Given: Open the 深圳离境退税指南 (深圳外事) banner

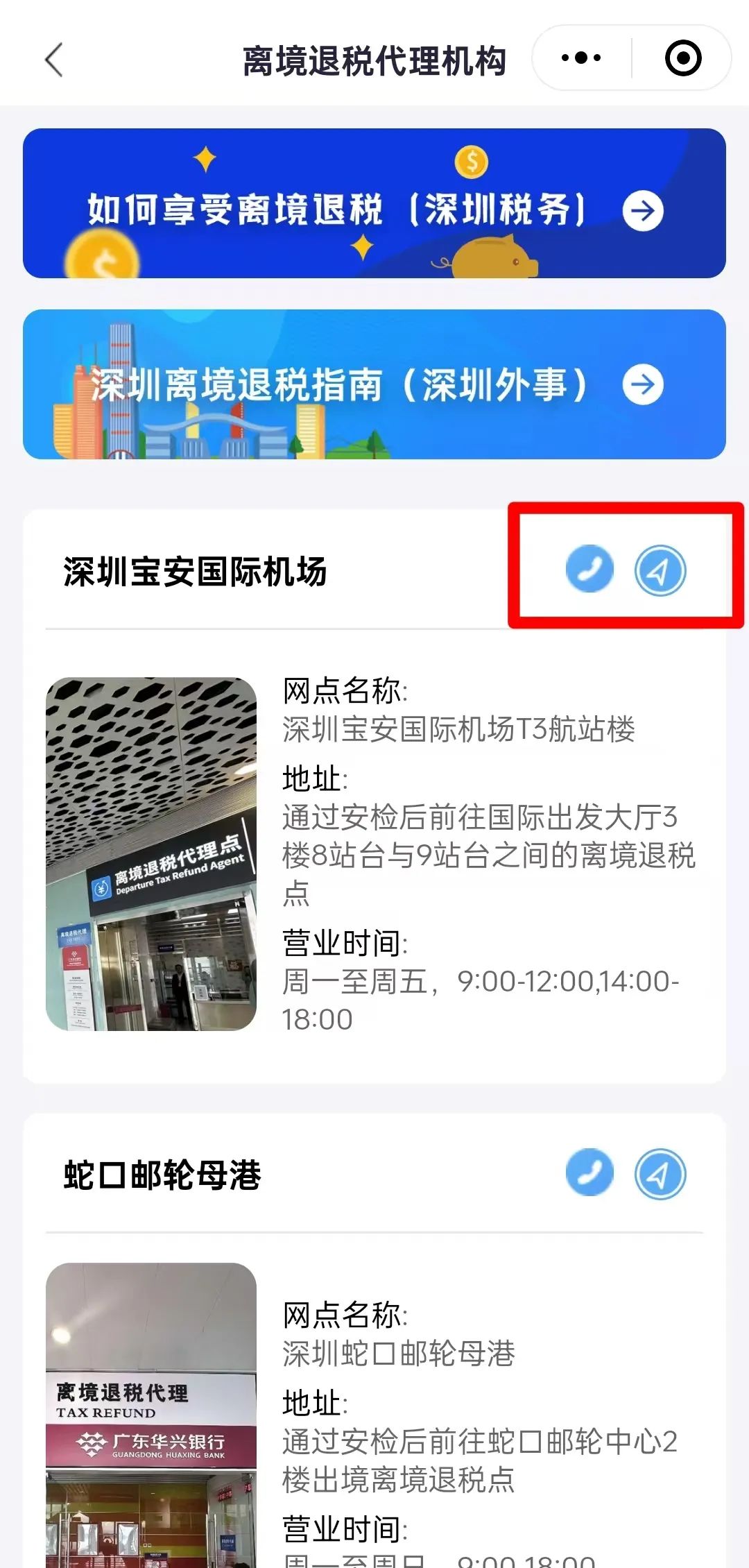Looking at the screenshot, I should coord(374,384).
